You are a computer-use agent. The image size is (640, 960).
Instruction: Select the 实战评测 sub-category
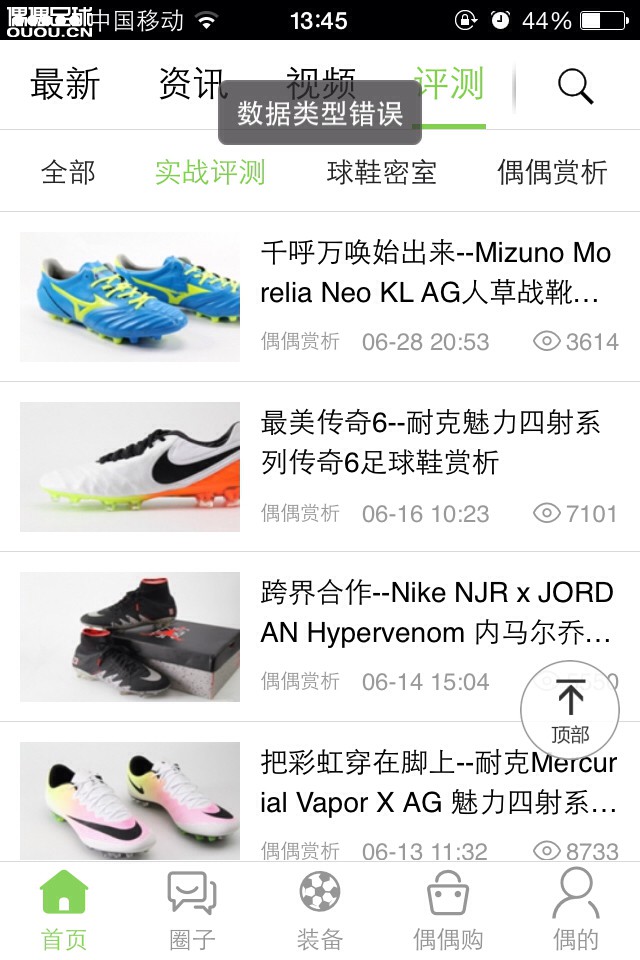click(x=210, y=172)
